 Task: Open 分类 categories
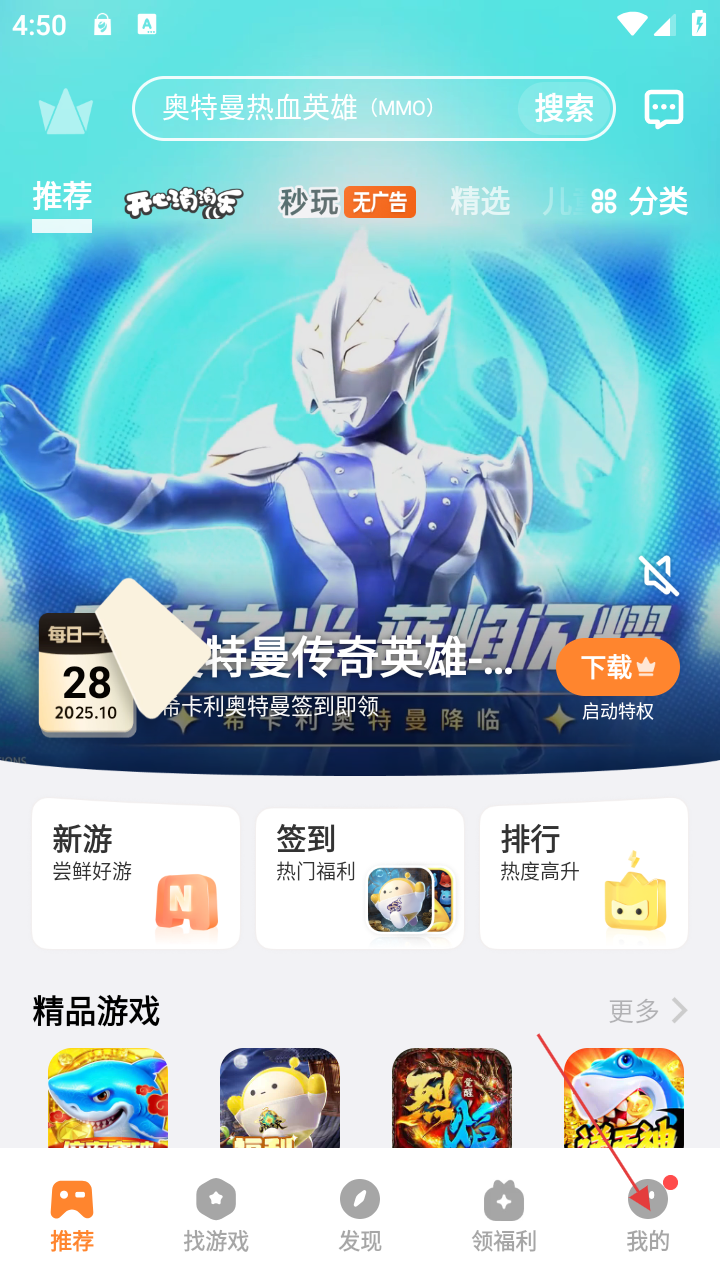639,202
